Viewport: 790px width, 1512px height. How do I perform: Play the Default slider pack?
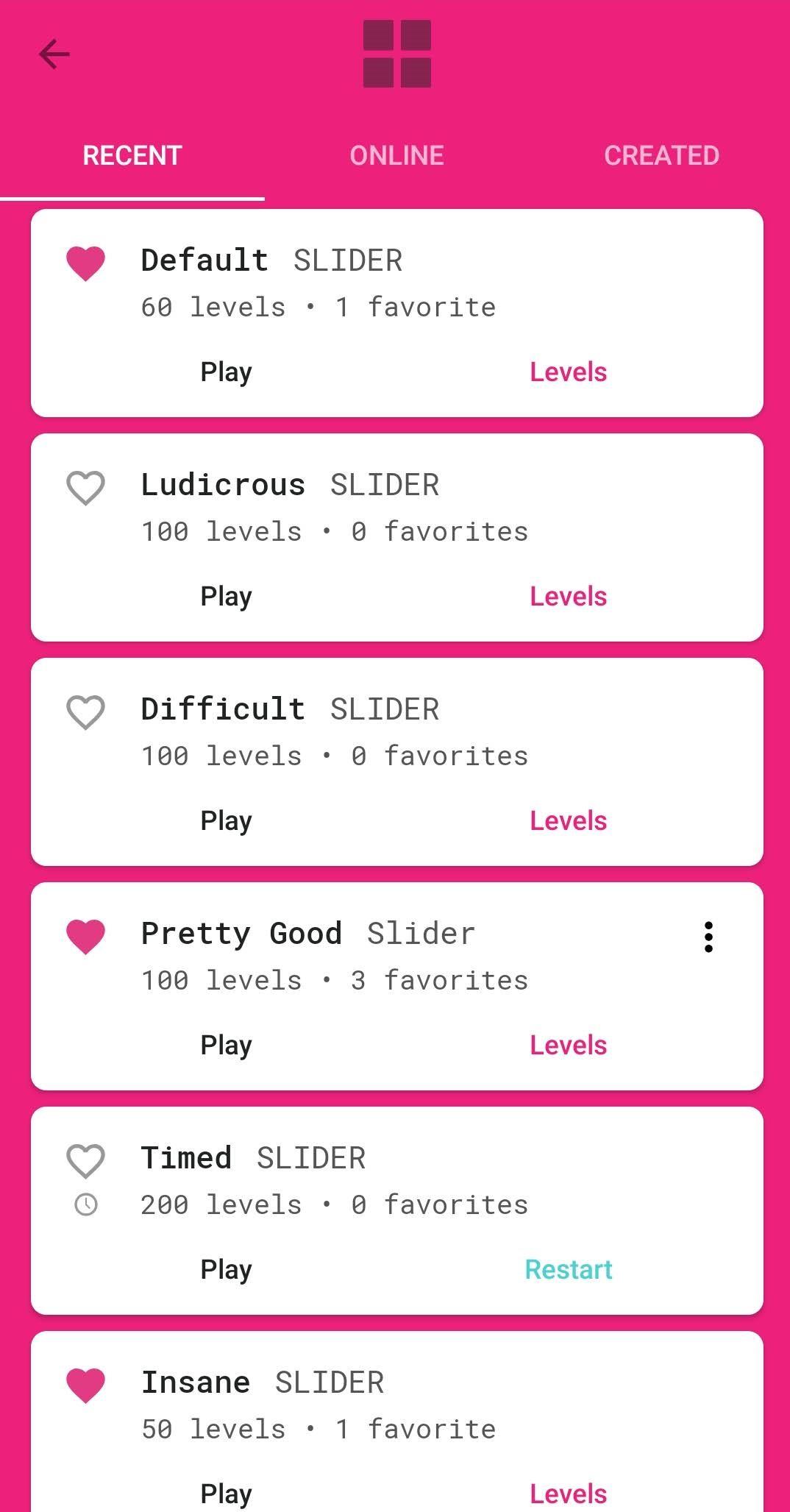pos(226,372)
